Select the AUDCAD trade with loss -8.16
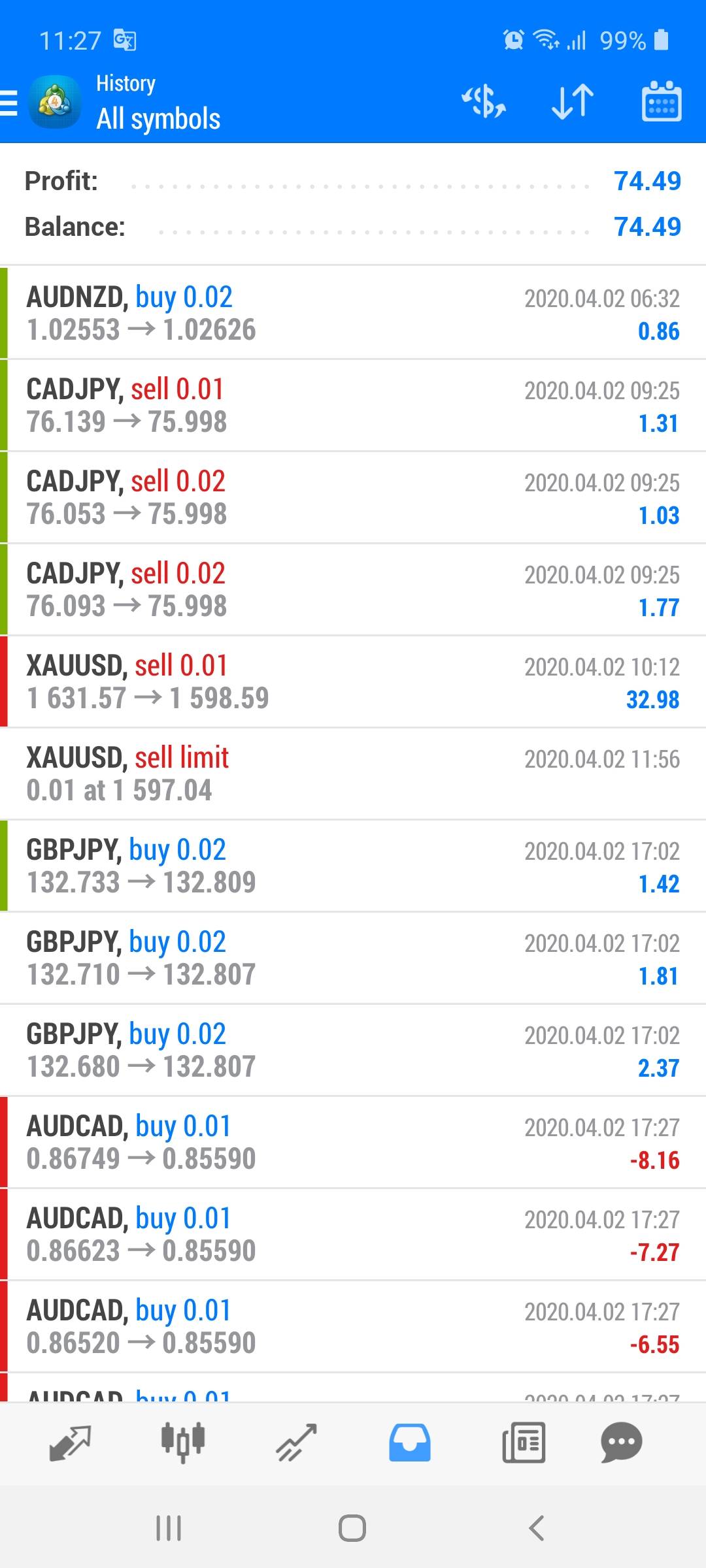The image size is (706, 1568). (x=353, y=1142)
